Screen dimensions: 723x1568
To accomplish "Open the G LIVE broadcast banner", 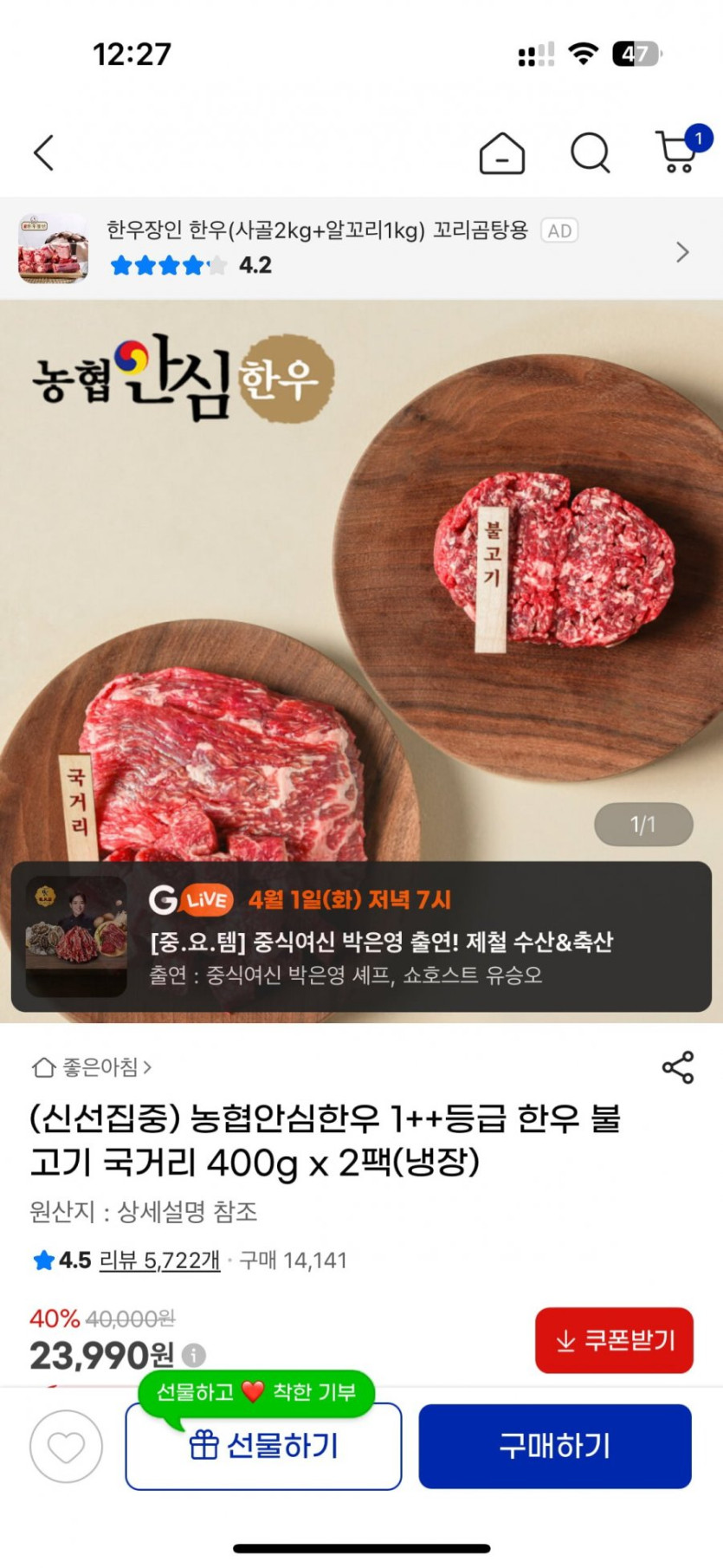I will tap(361, 936).
